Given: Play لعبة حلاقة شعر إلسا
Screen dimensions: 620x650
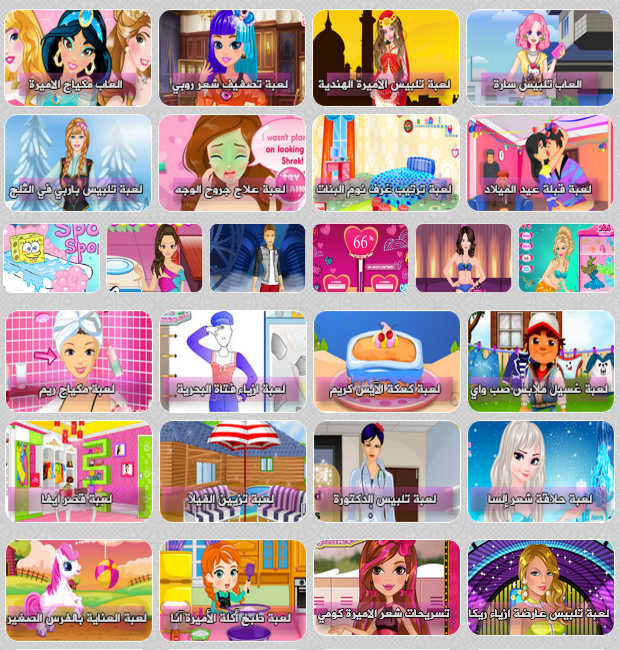Looking at the screenshot, I should 540,470.
